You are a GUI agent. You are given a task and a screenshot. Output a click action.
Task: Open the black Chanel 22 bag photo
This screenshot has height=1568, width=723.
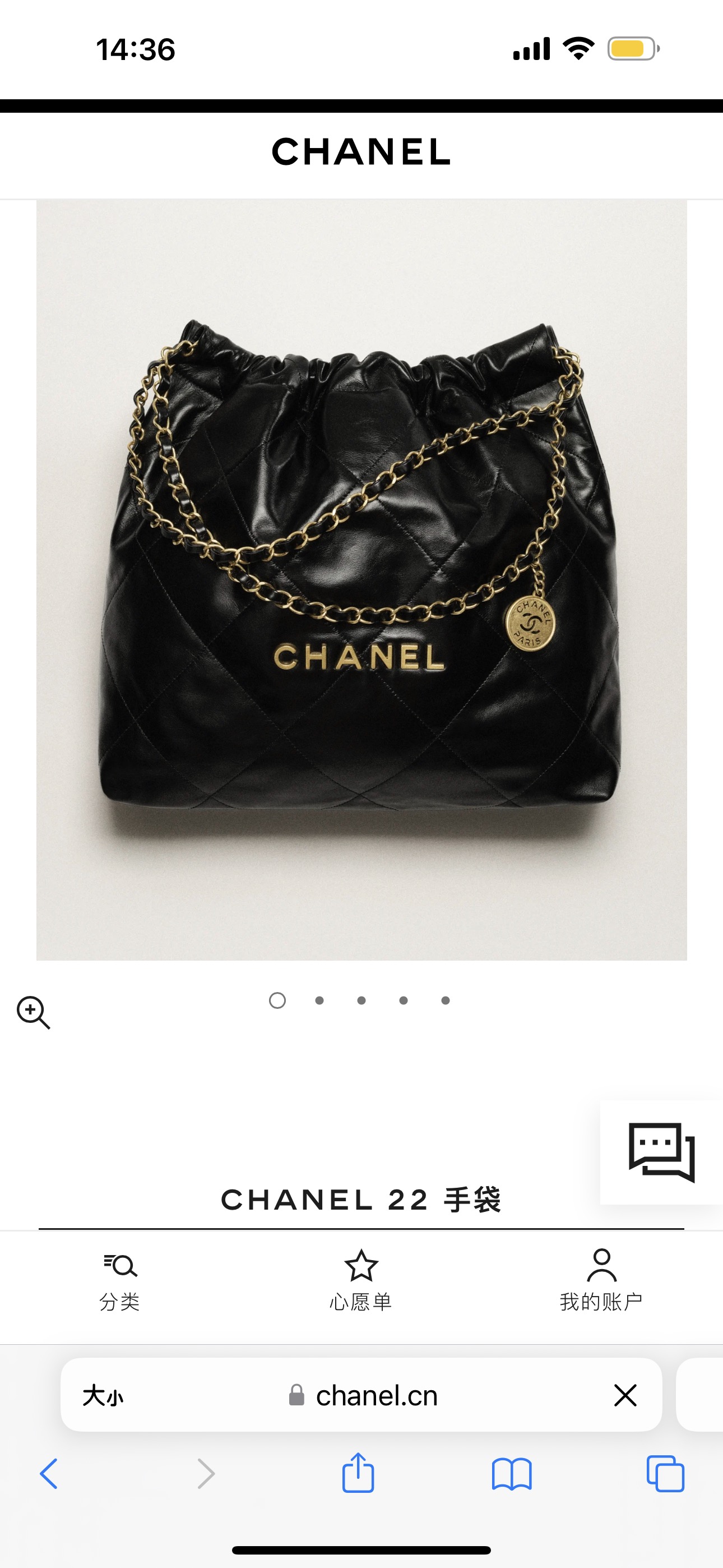click(x=361, y=578)
